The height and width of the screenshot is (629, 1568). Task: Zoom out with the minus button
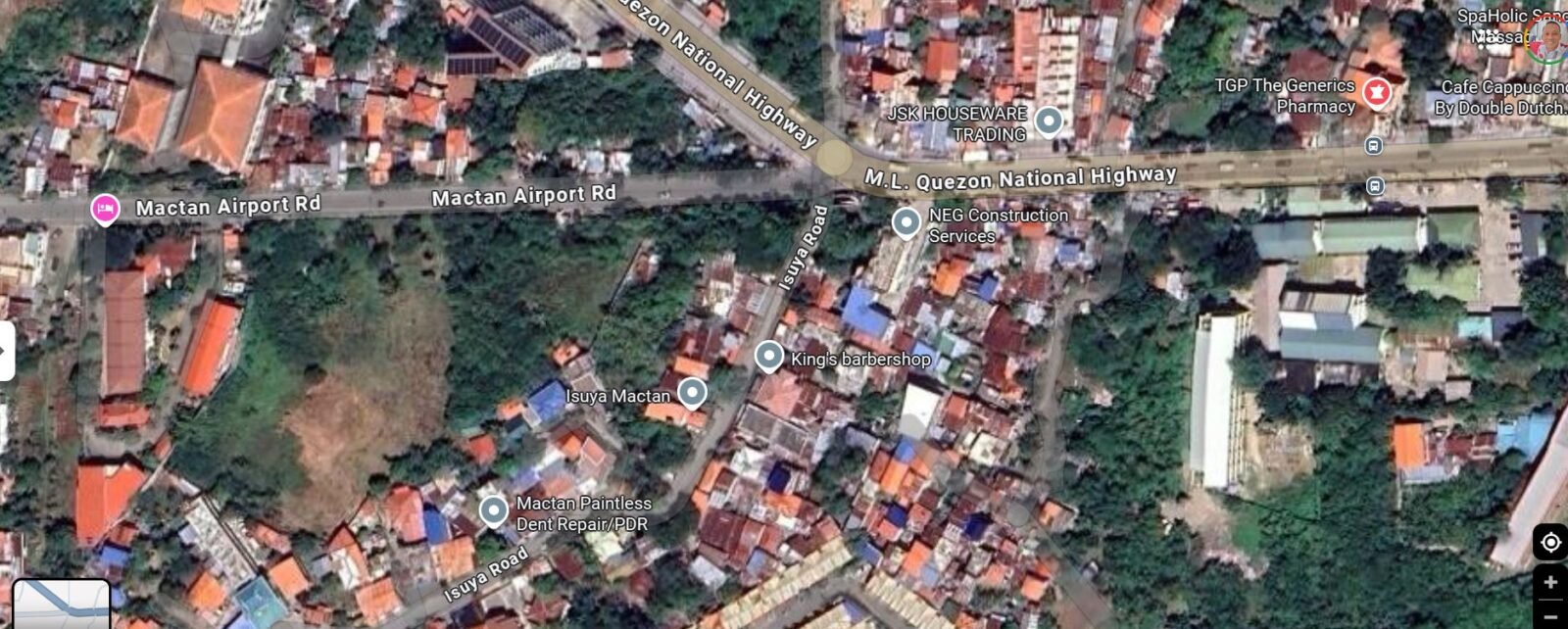(x=1550, y=616)
